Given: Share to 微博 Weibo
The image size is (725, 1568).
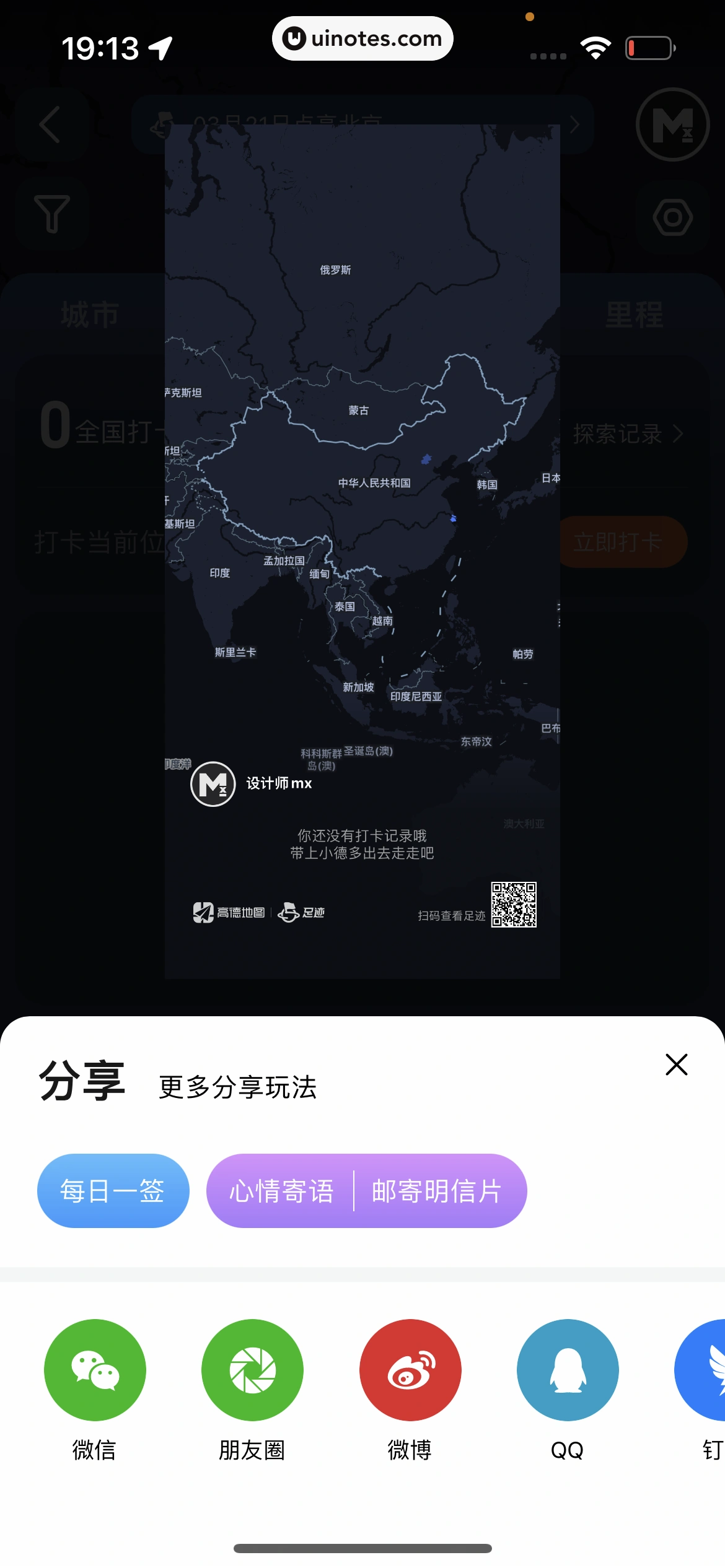Looking at the screenshot, I should click(x=410, y=1369).
